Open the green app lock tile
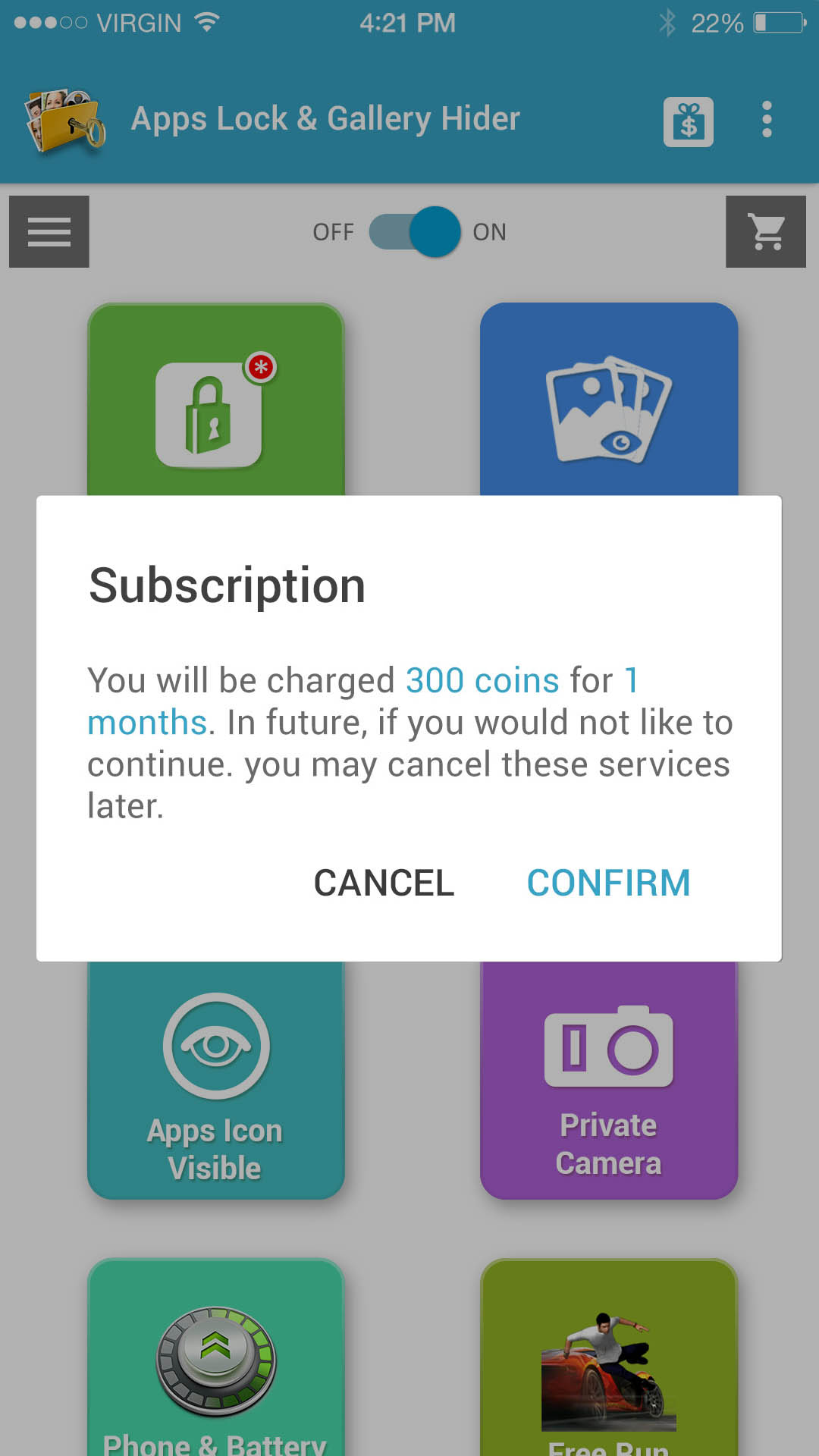819x1456 pixels. [x=216, y=400]
